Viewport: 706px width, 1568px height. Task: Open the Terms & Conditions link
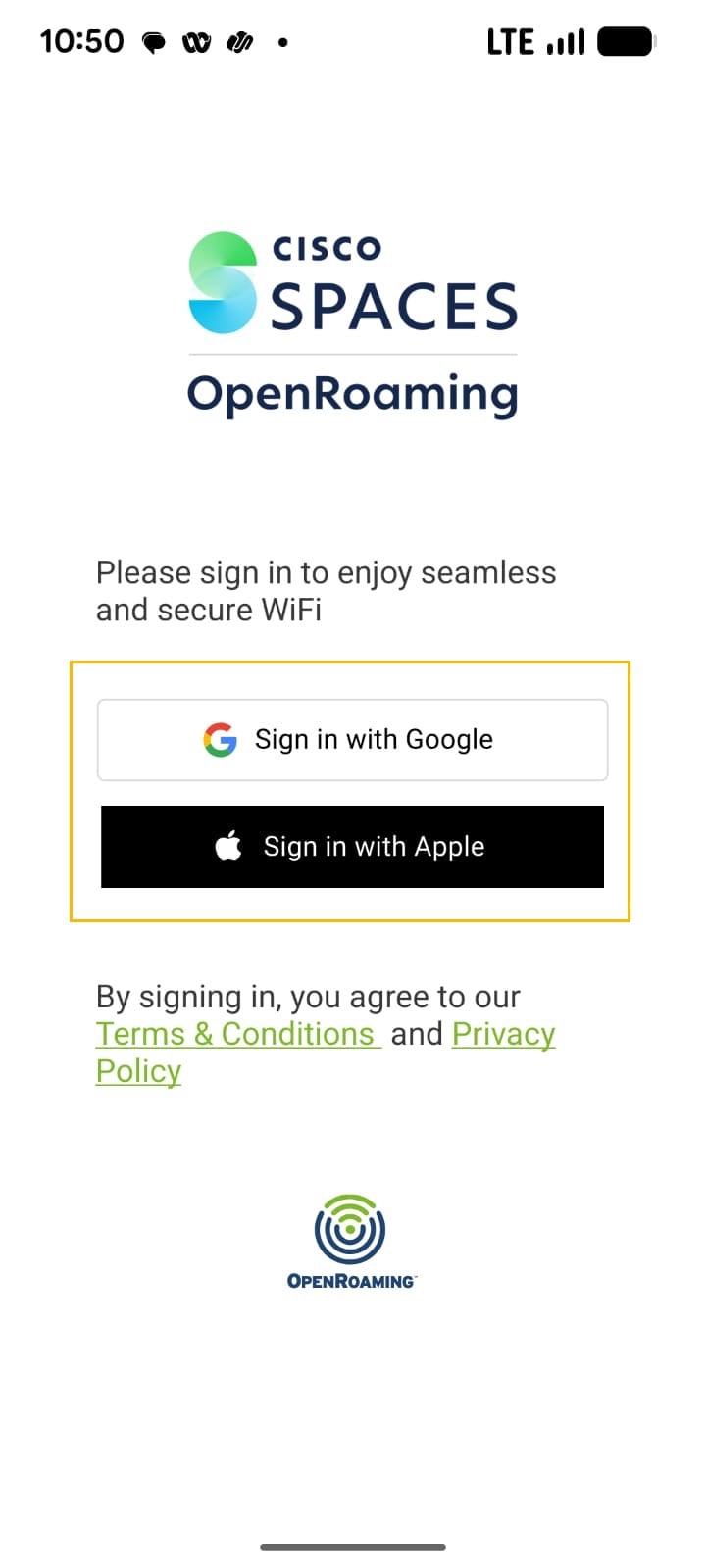pyautogui.click(x=237, y=1034)
